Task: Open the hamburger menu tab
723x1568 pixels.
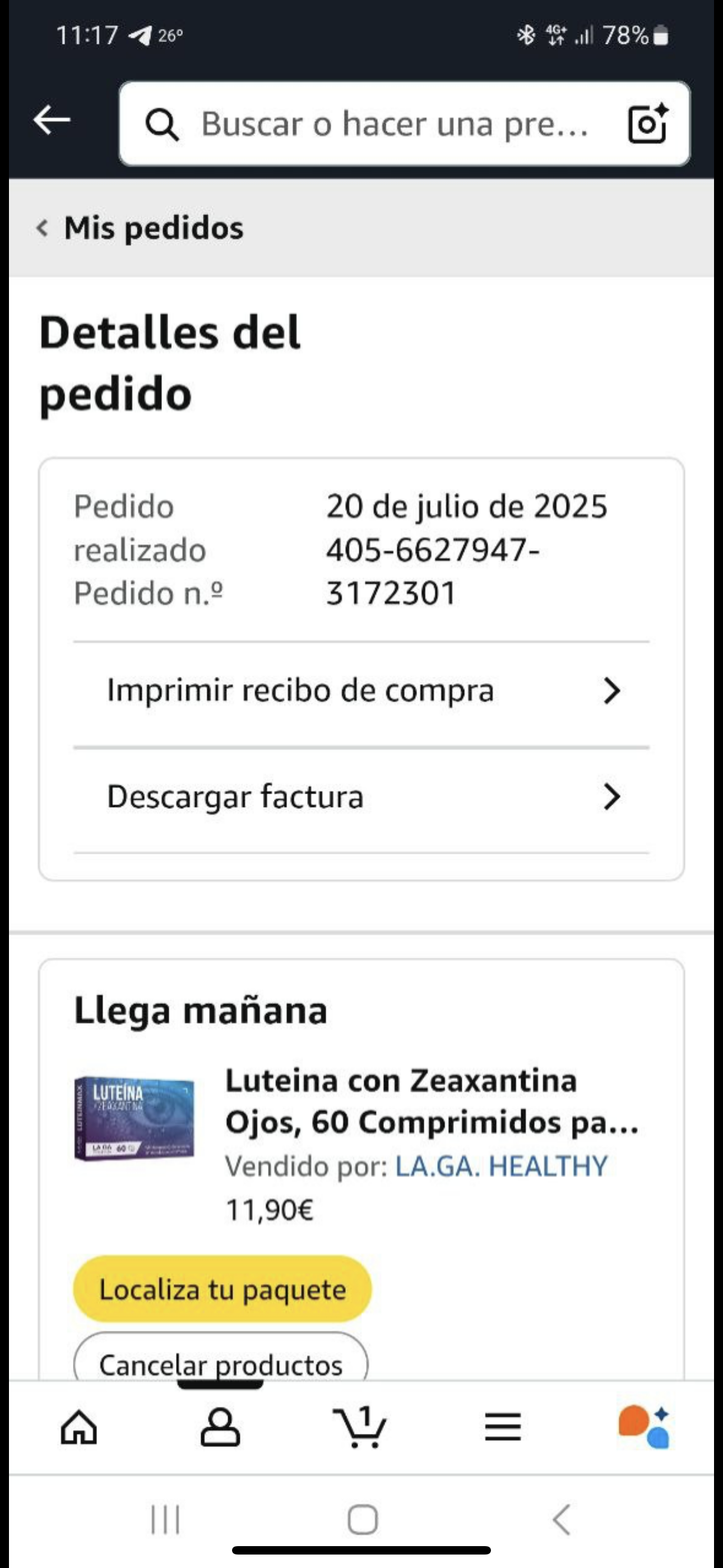Action: point(503,1427)
